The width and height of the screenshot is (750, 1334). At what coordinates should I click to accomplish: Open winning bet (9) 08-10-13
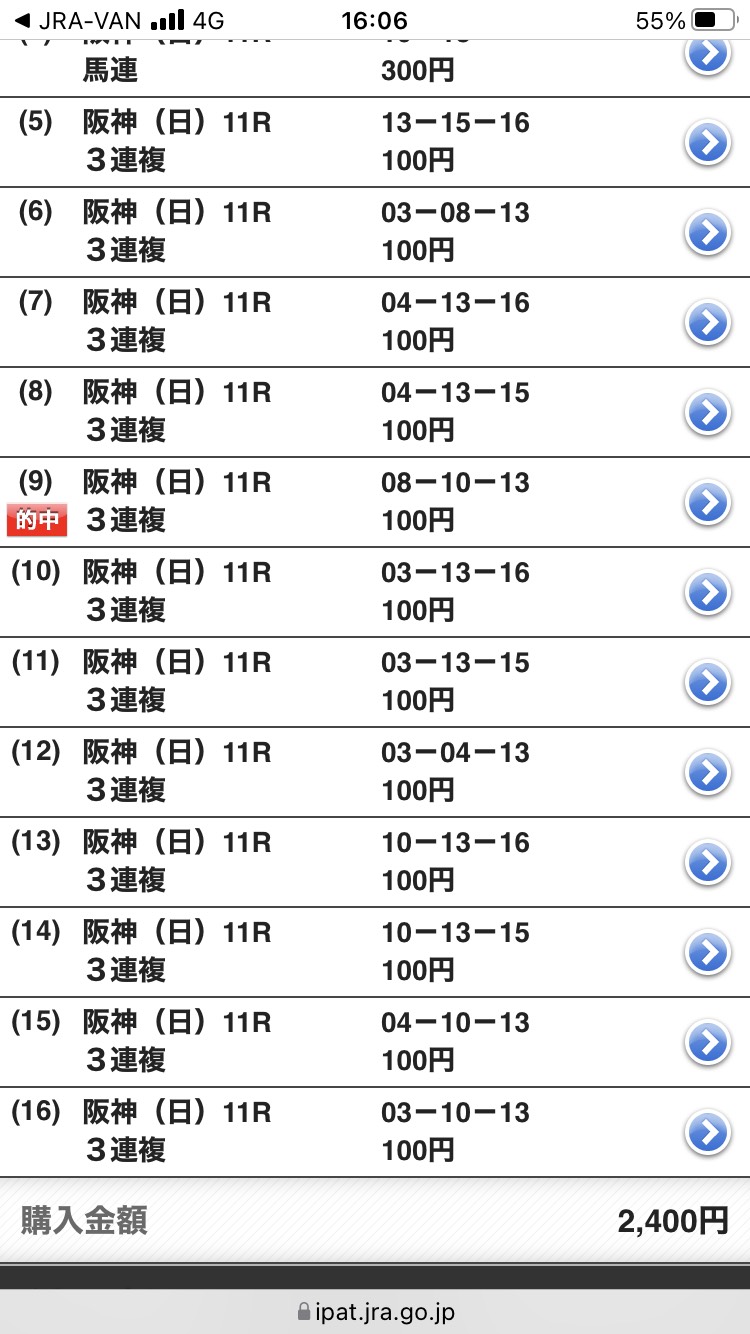click(708, 503)
